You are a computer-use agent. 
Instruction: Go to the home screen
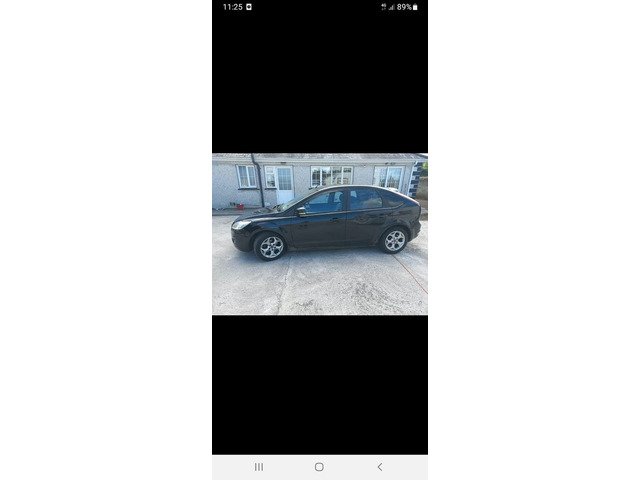pyautogui.click(x=319, y=467)
